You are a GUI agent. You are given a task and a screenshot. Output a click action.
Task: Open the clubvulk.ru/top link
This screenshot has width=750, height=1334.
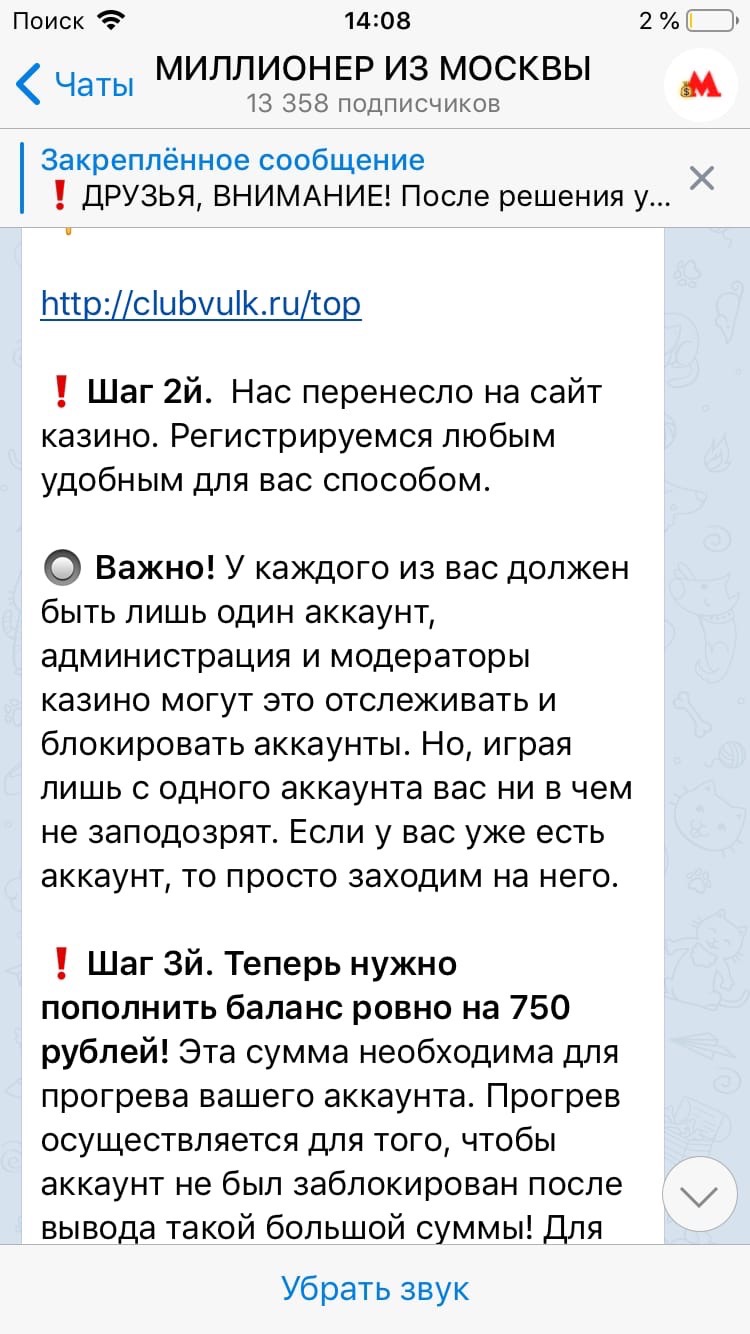coord(201,303)
